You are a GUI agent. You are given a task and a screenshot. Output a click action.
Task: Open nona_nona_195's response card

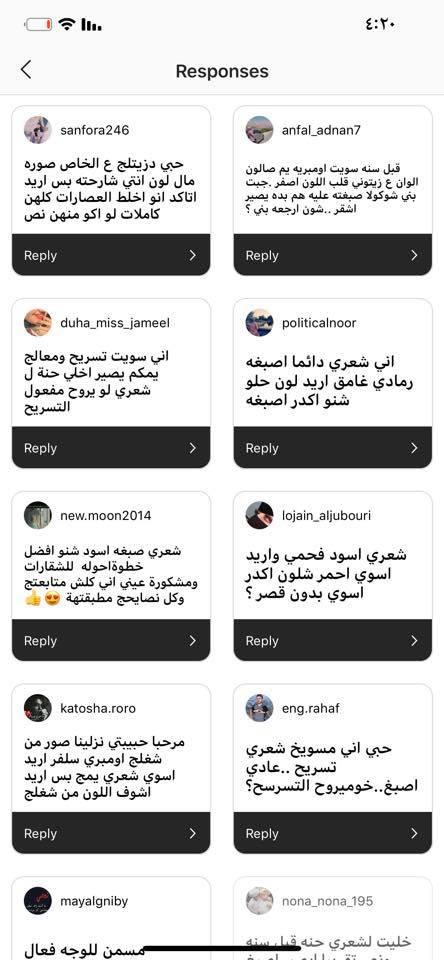(x=333, y=918)
